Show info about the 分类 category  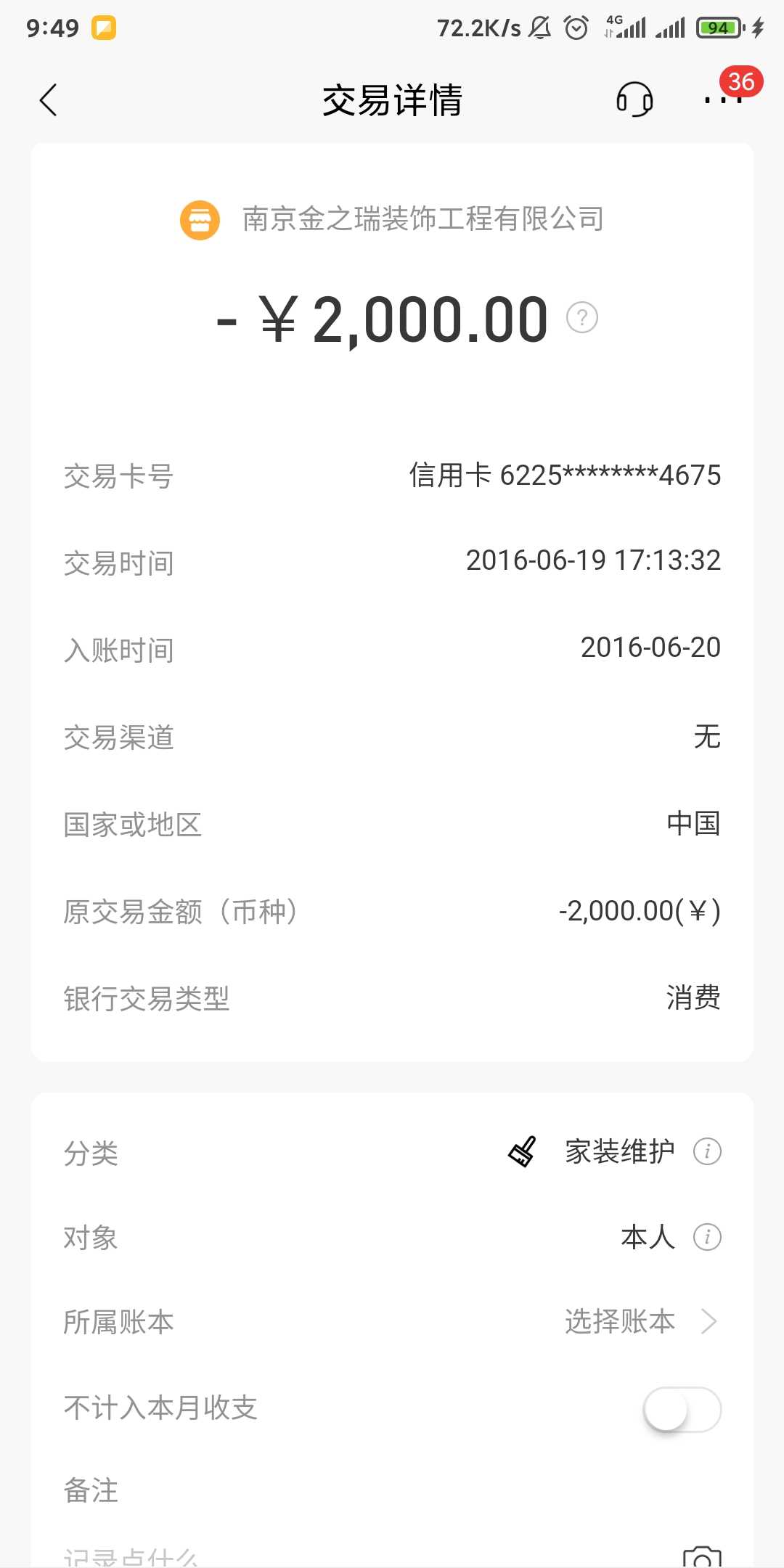[x=707, y=1151]
